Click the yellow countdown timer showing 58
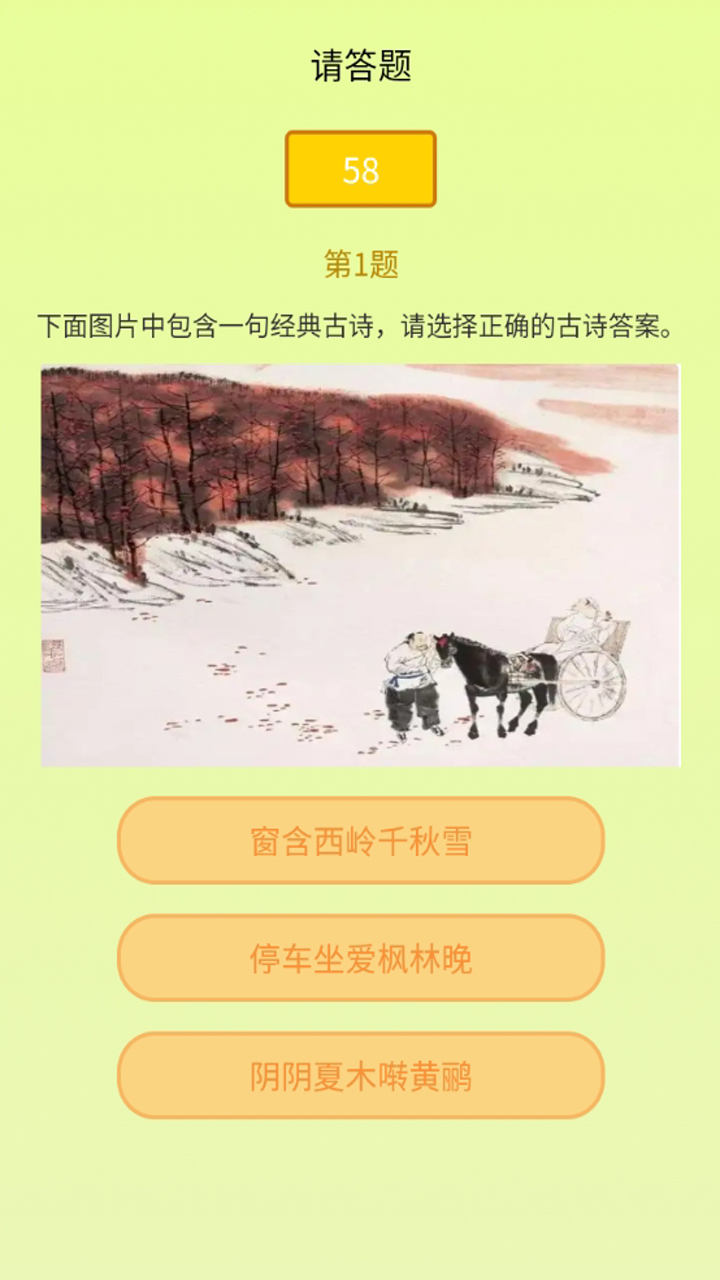Viewport: 720px width, 1280px height. tap(360, 166)
